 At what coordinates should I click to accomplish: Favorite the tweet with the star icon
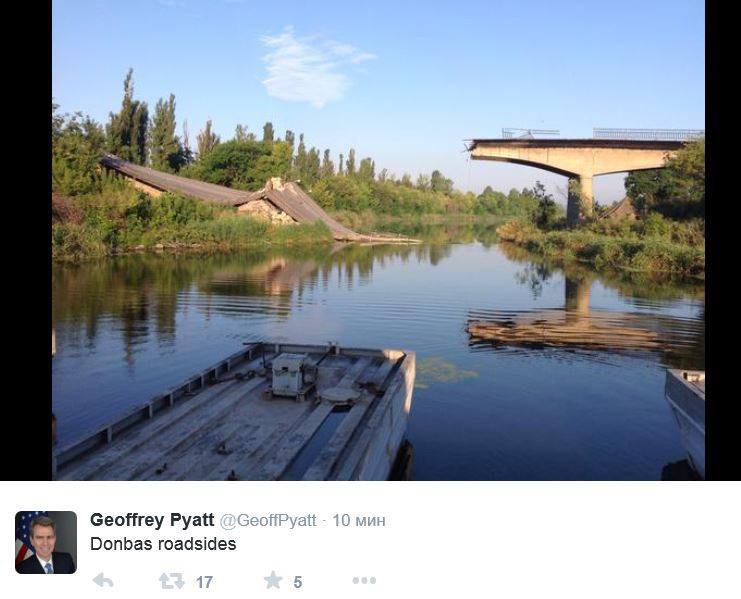click(273, 581)
